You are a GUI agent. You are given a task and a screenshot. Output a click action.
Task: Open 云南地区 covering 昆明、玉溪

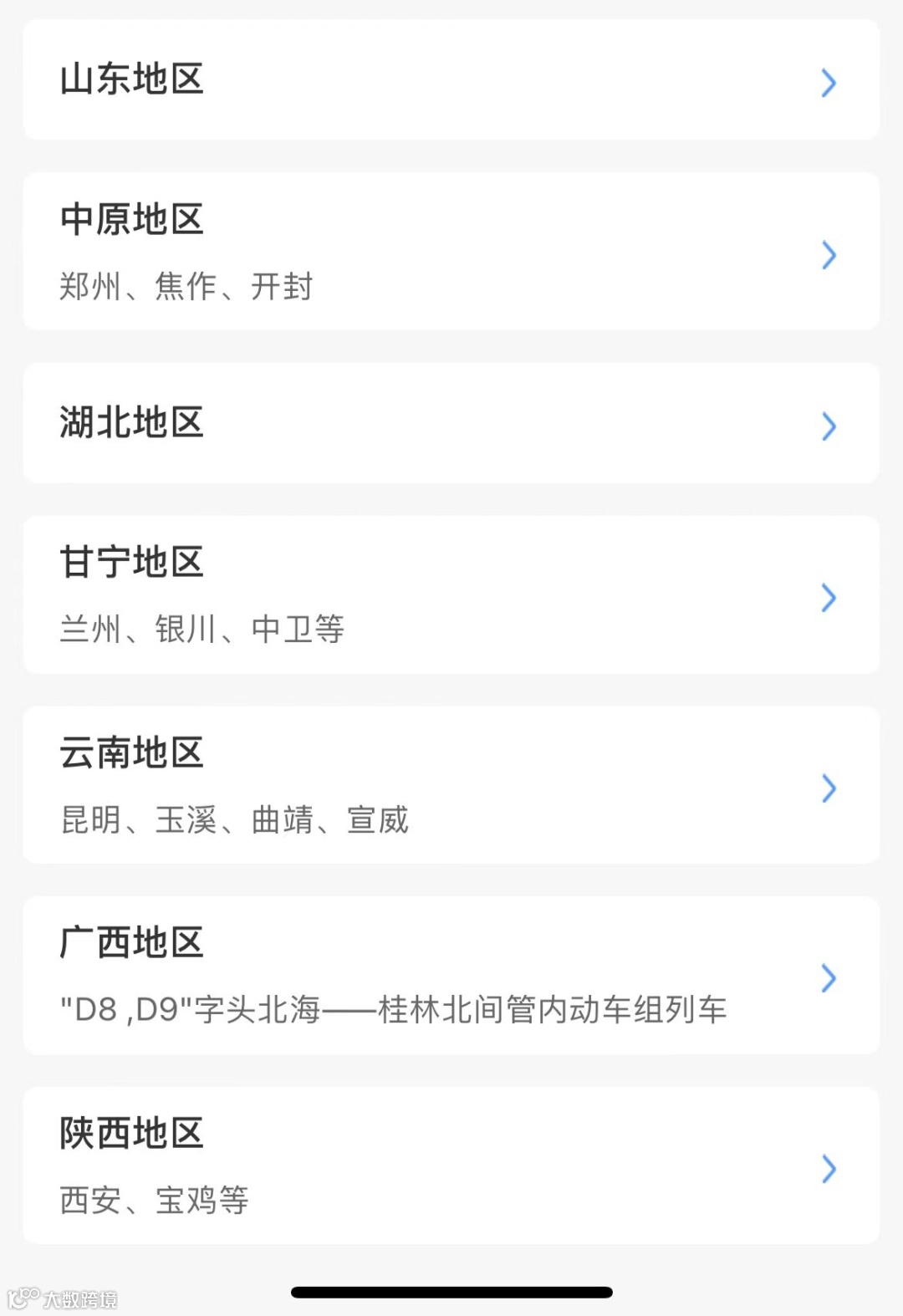point(451,785)
